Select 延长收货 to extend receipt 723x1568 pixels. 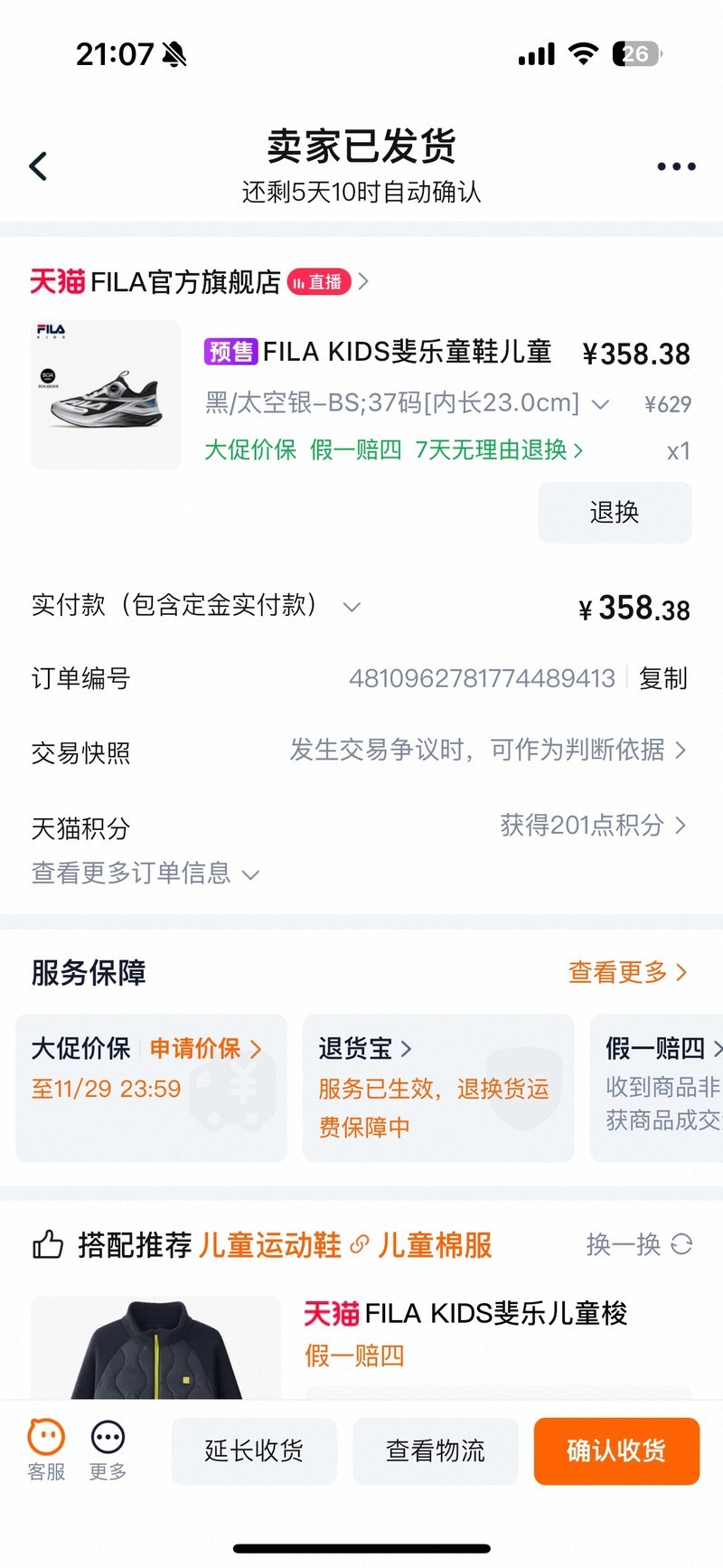[x=254, y=1451]
